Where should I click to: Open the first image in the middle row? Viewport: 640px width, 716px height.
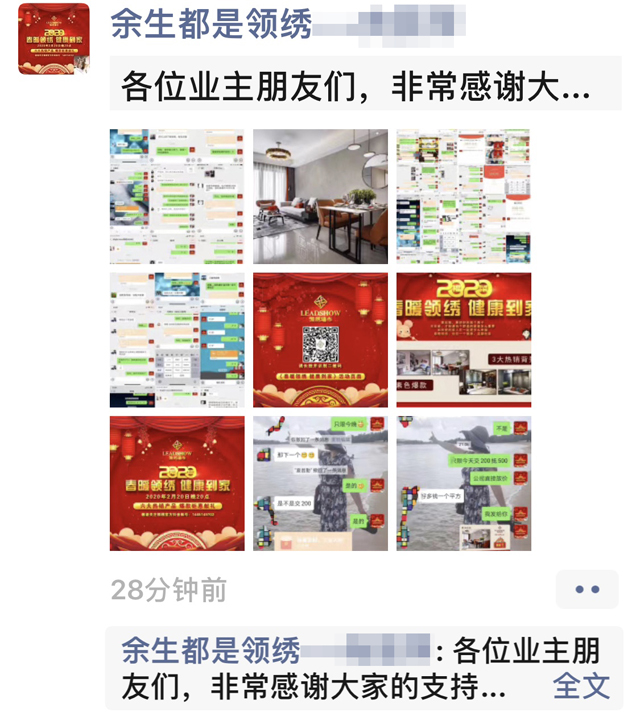[x=177, y=340]
